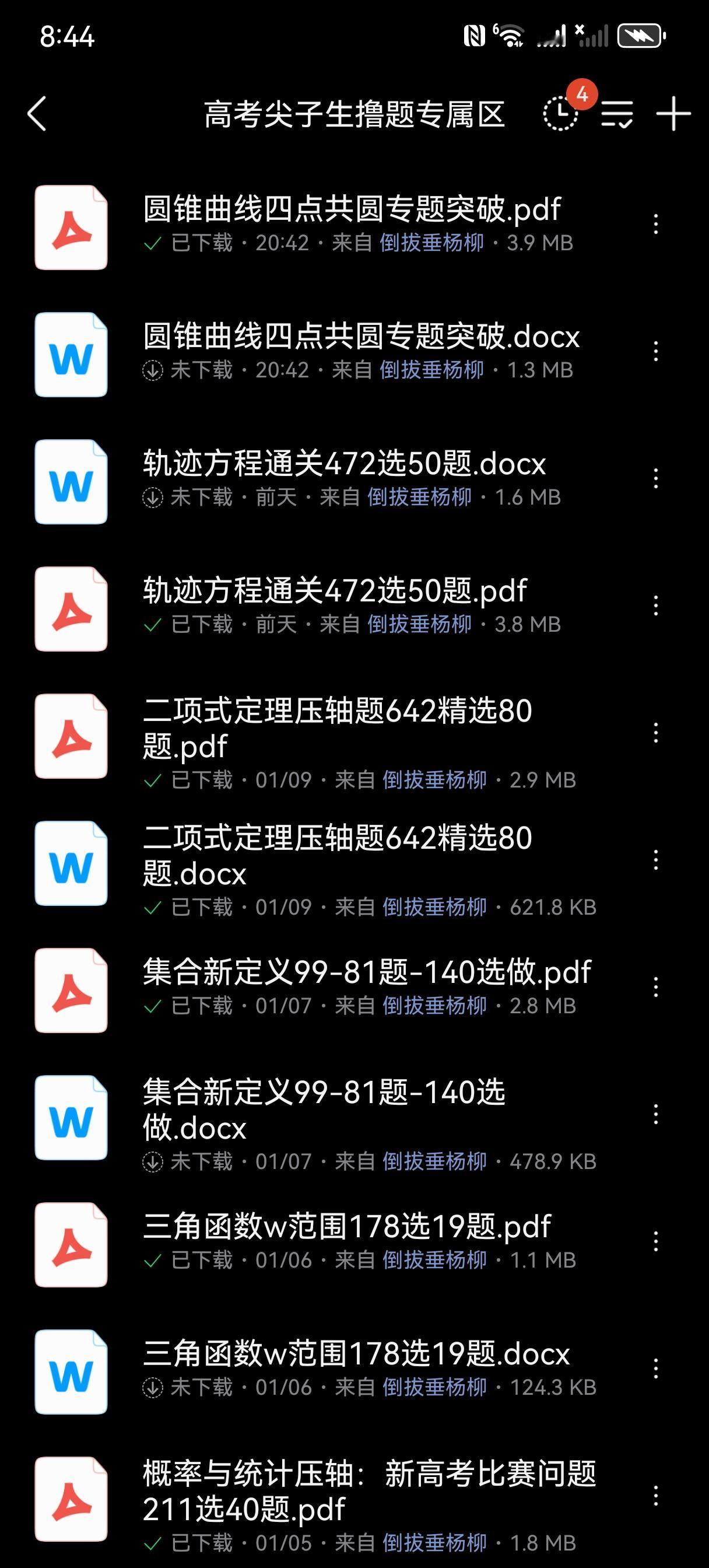Show more options for 集合新定义99-81题-140选做.docx
This screenshot has height=1568, width=709.
[x=655, y=1115]
